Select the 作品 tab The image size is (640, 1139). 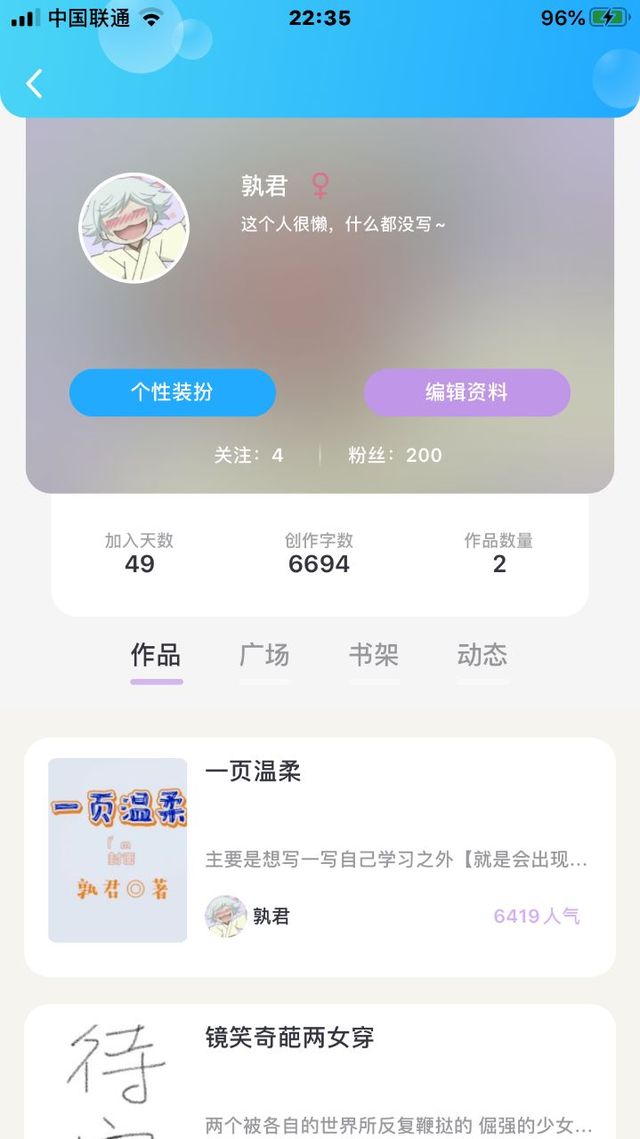coord(156,655)
